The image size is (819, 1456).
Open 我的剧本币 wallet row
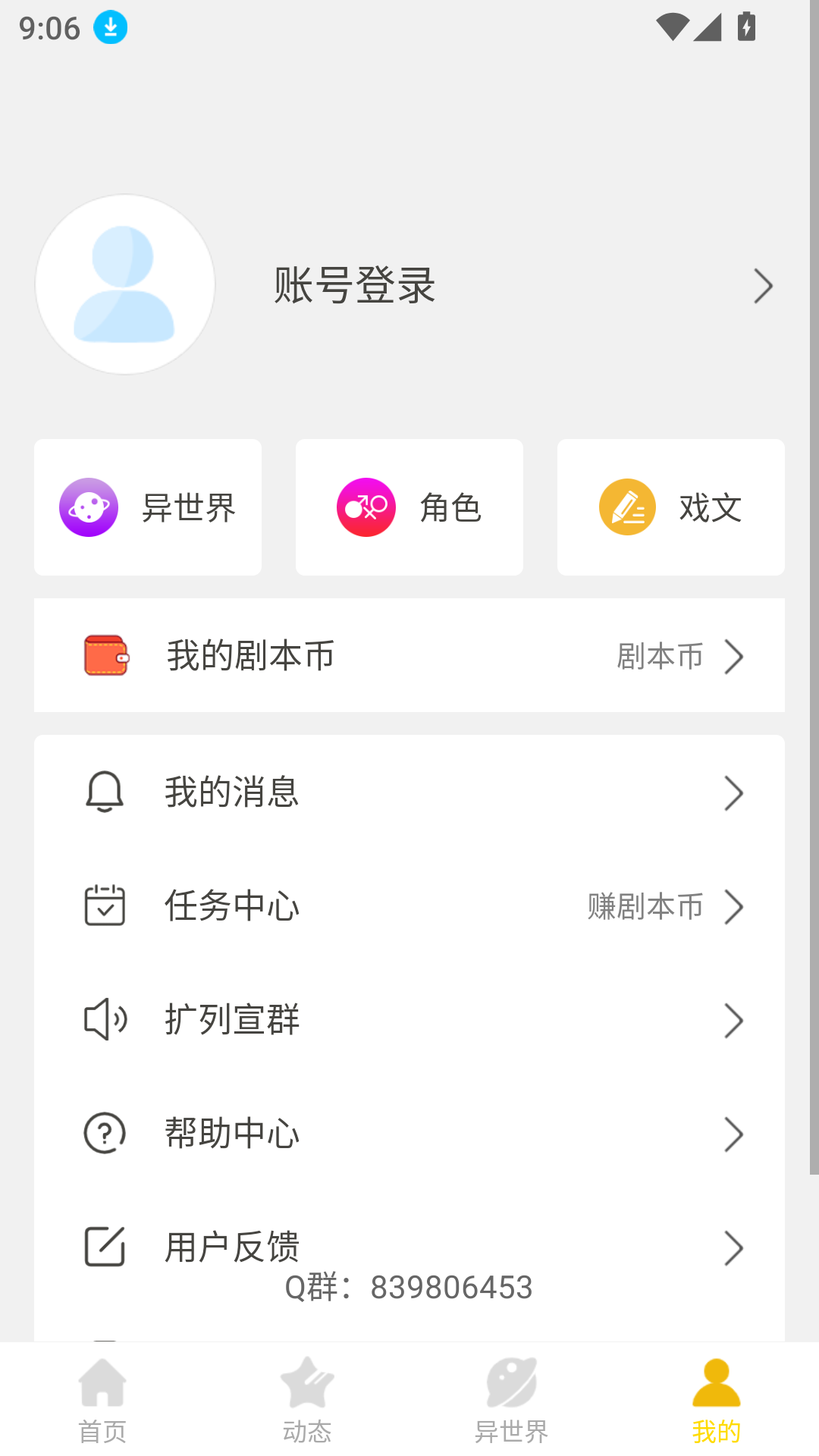[x=409, y=656]
